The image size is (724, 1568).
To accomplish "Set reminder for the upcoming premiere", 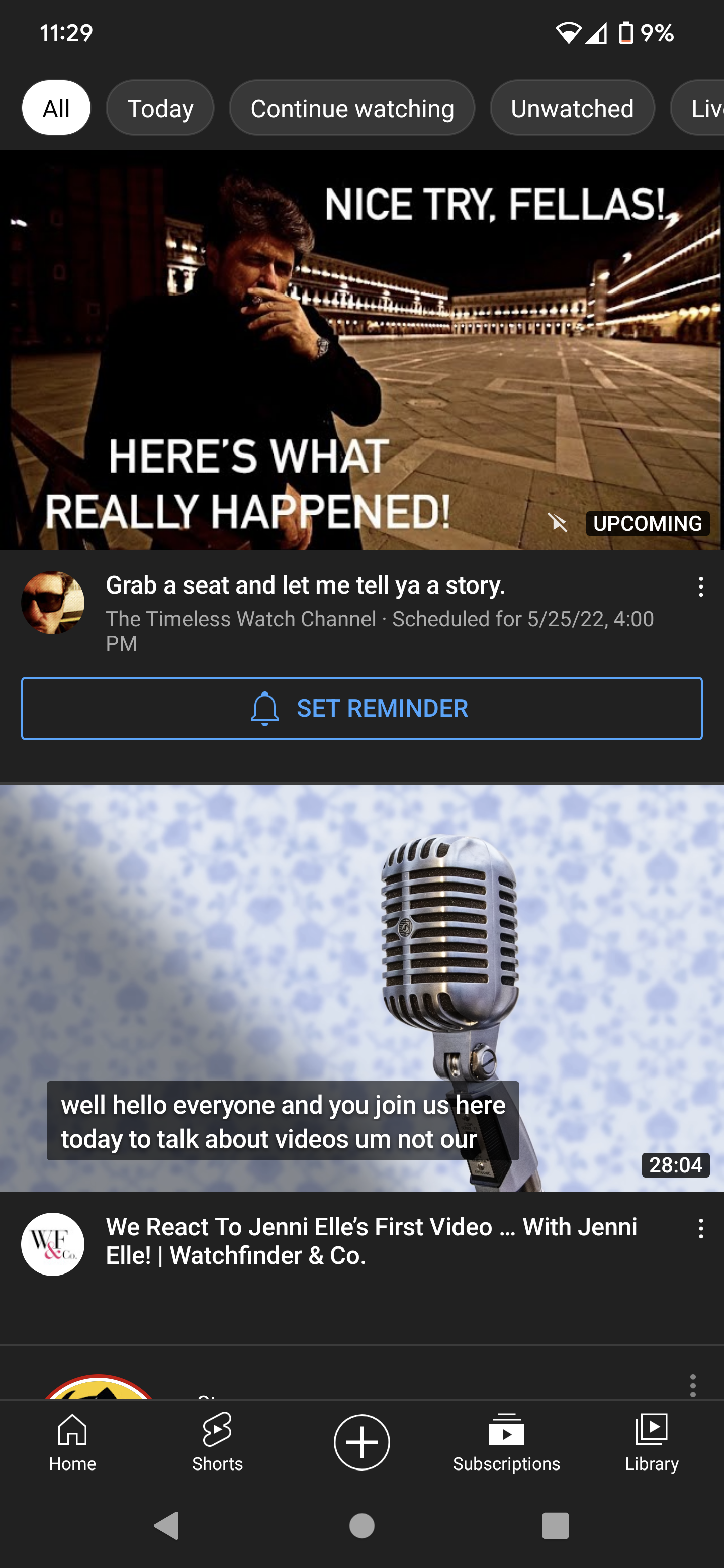I will pos(361,709).
